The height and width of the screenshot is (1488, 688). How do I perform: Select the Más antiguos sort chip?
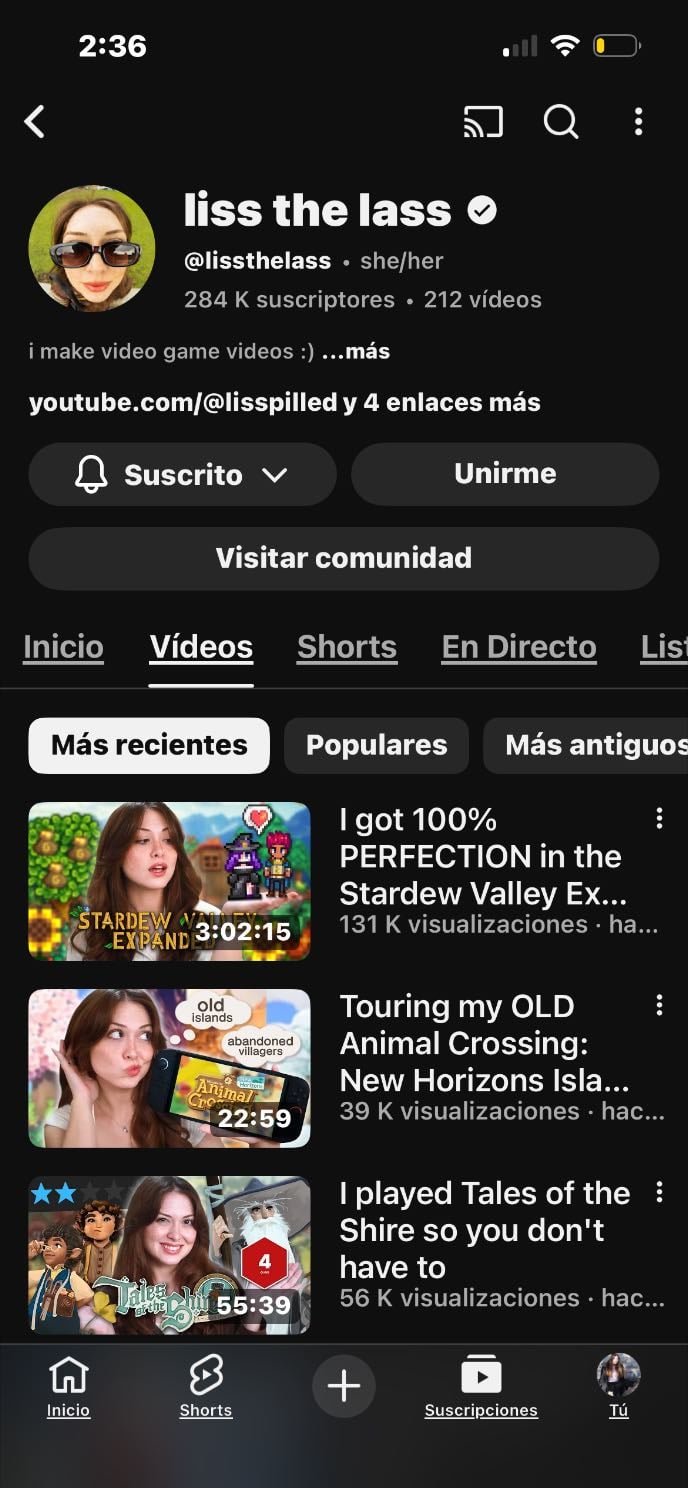pos(586,745)
